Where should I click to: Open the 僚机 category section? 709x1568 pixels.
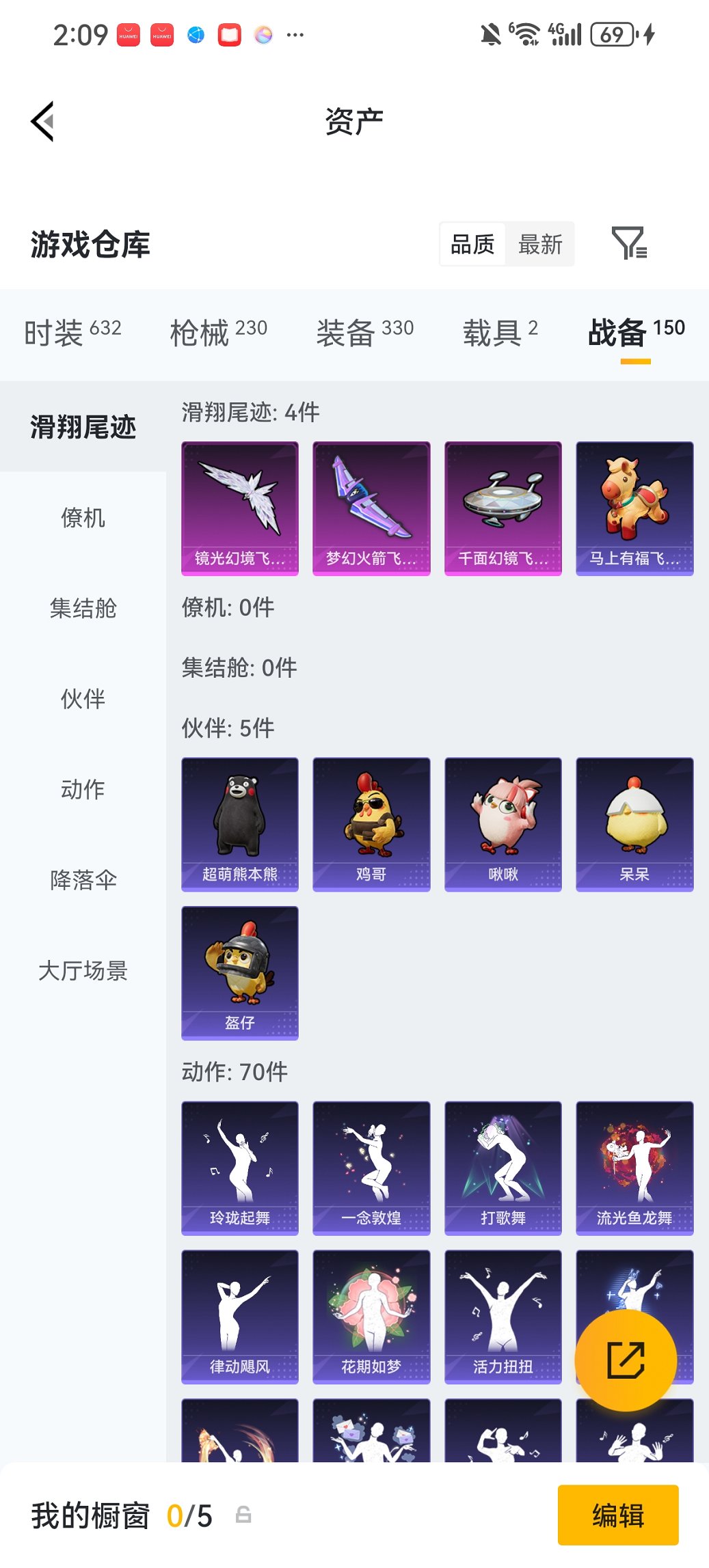coord(83,517)
